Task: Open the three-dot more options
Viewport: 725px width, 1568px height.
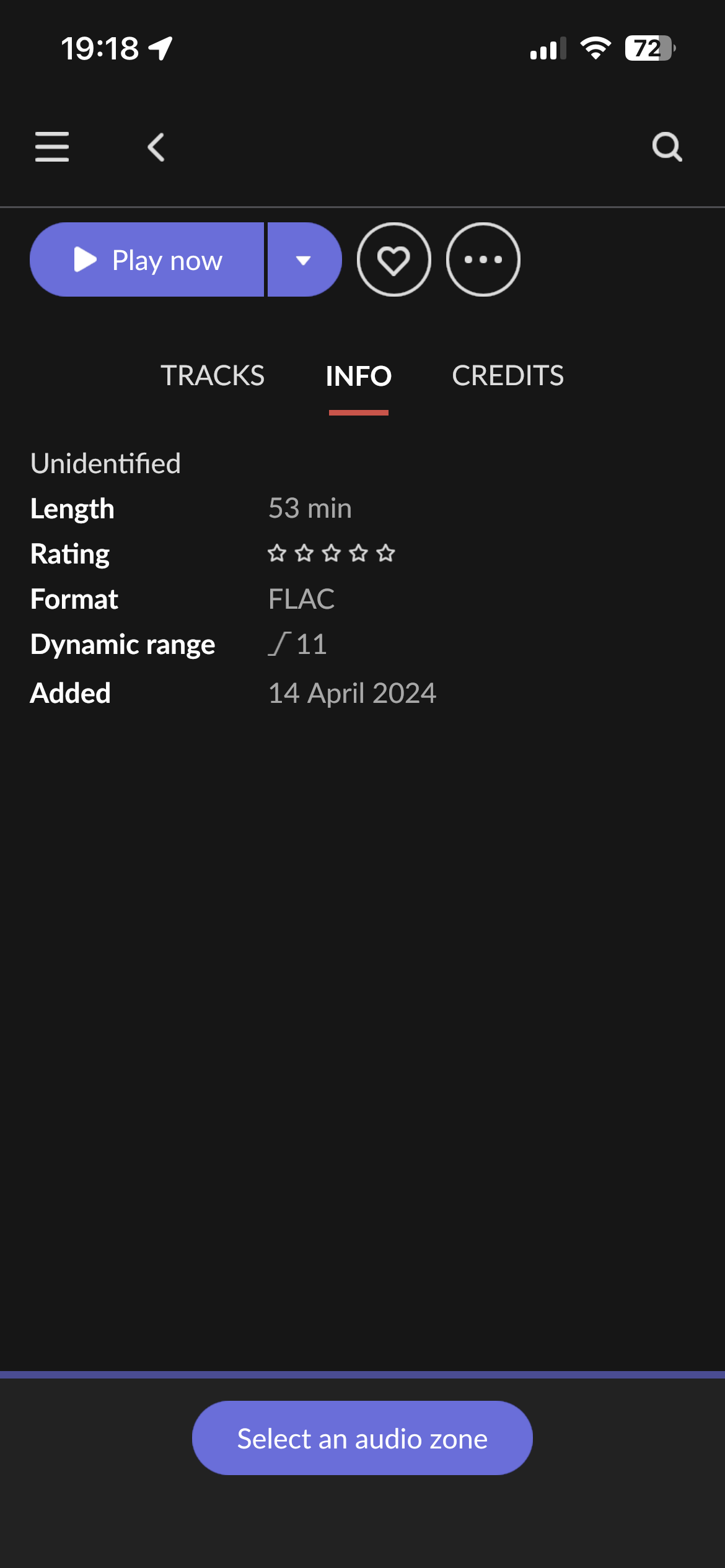Action: click(483, 259)
